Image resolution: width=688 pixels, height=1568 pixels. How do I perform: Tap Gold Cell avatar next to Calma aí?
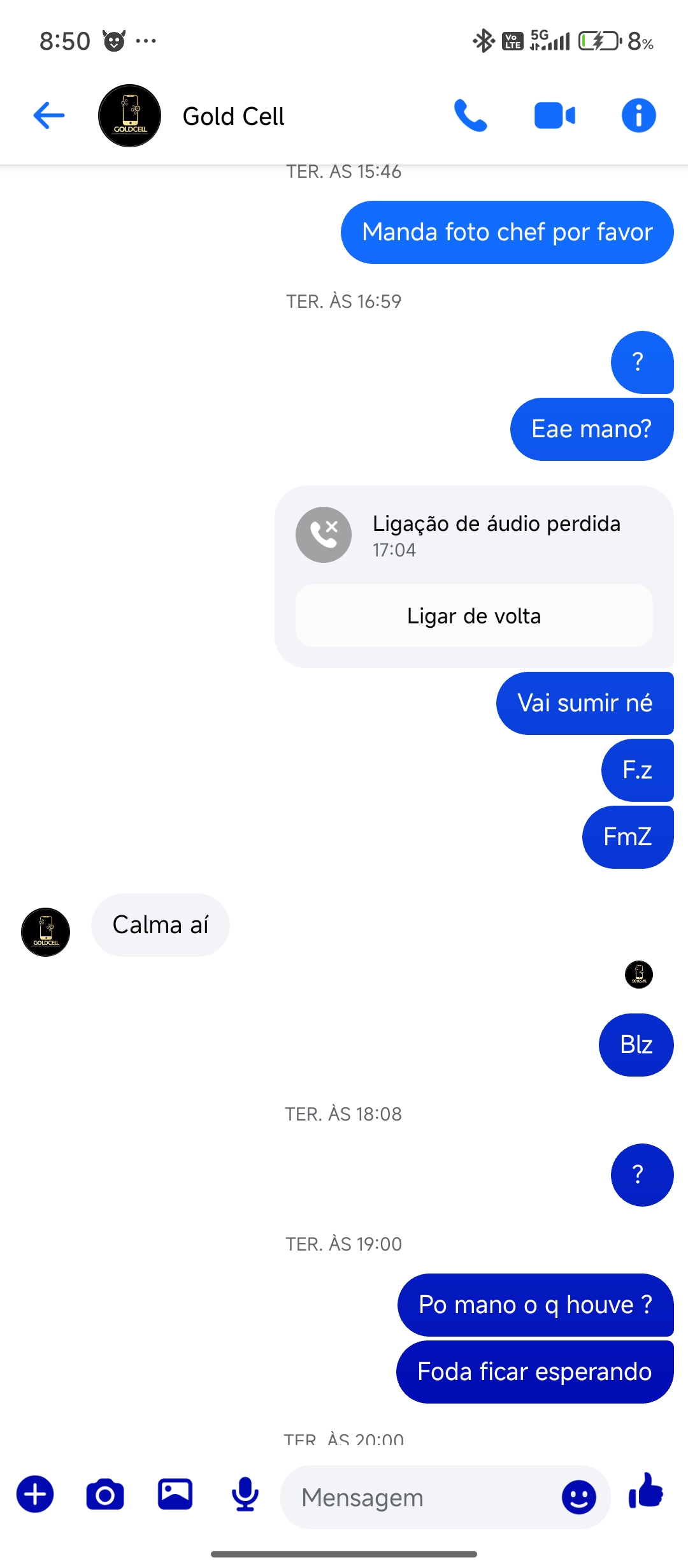pyautogui.click(x=45, y=932)
